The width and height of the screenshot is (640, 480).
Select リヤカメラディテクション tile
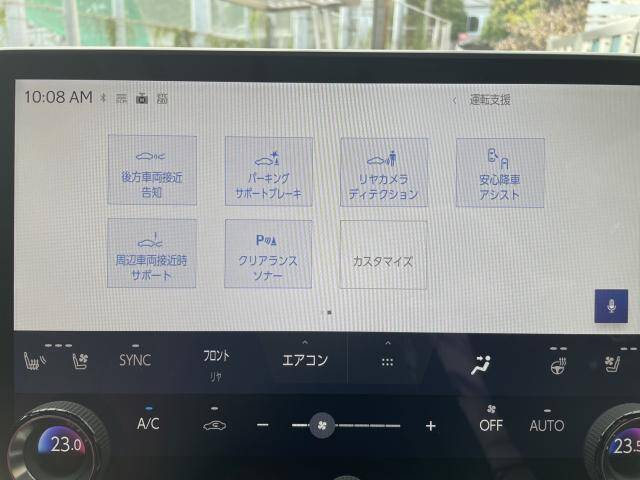[x=384, y=171]
